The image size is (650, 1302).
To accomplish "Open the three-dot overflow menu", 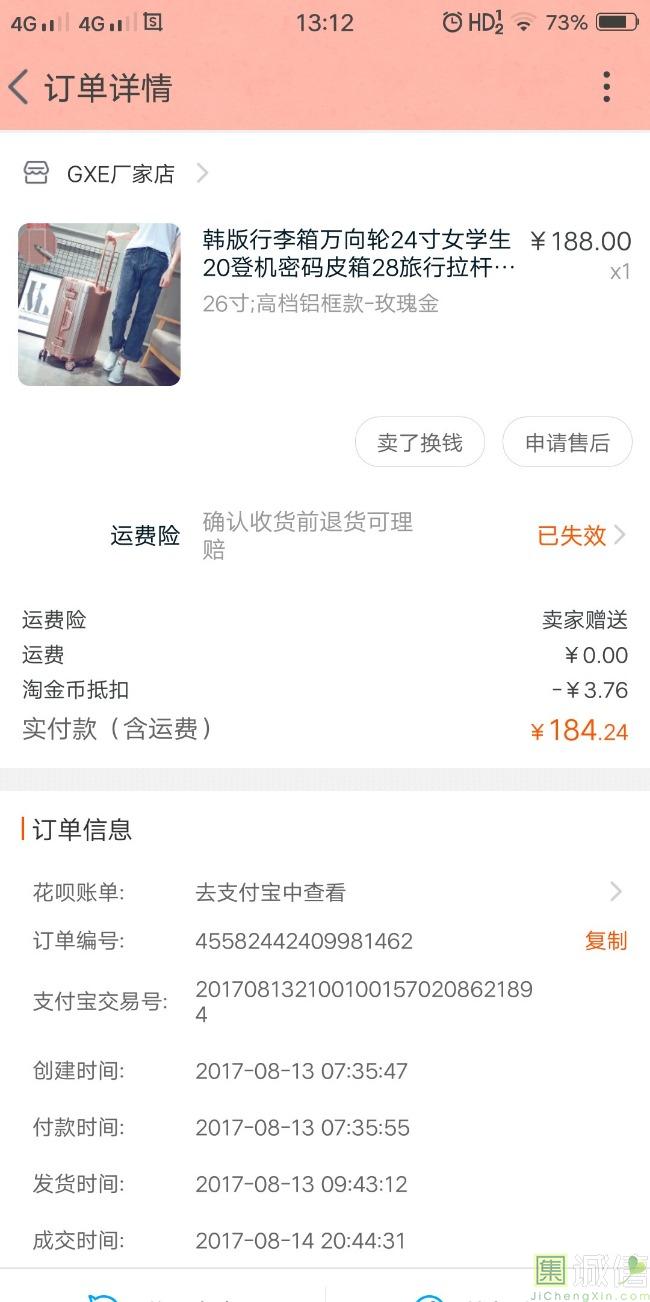I will tap(606, 88).
